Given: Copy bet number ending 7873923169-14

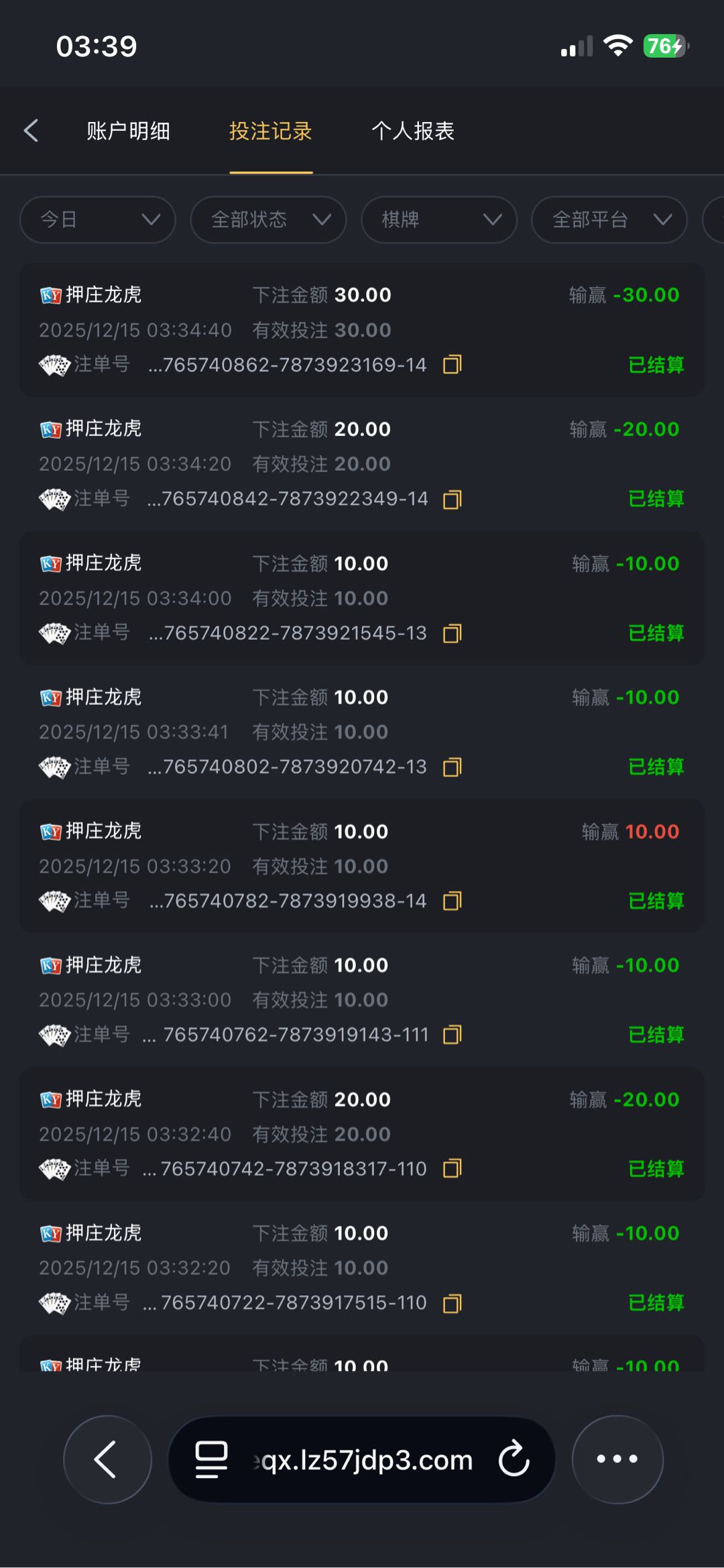Looking at the screenshot, I should click(452, 365).
